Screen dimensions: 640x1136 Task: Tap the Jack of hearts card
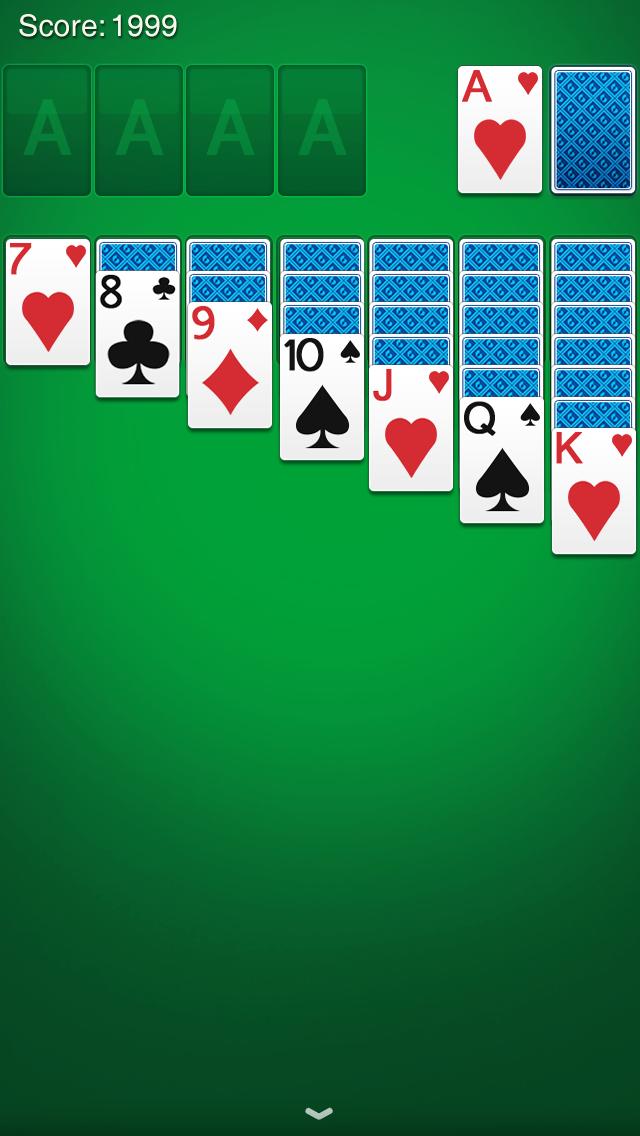pos(411,428)
